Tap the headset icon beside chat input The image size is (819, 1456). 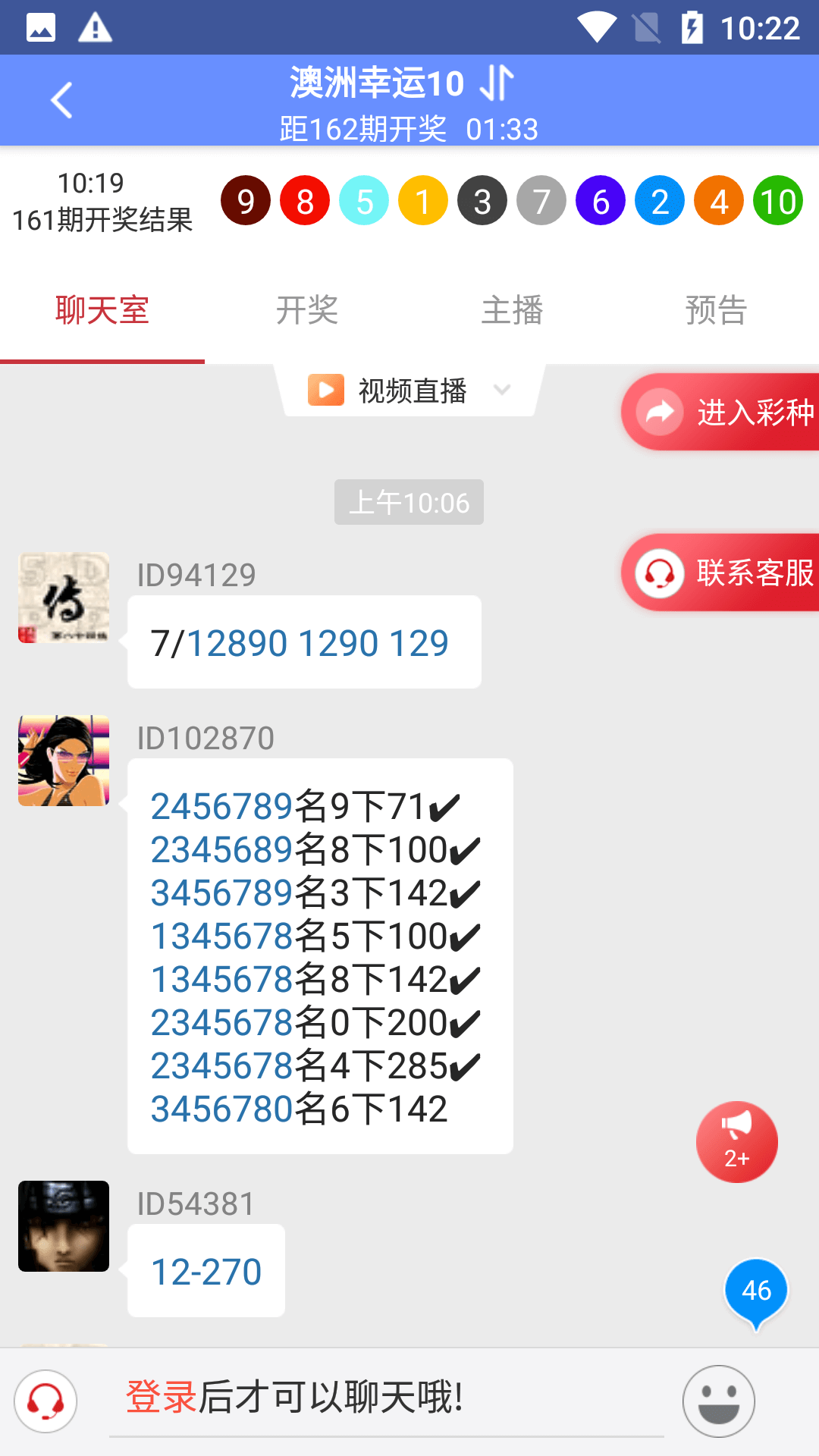click(45, 1401)
